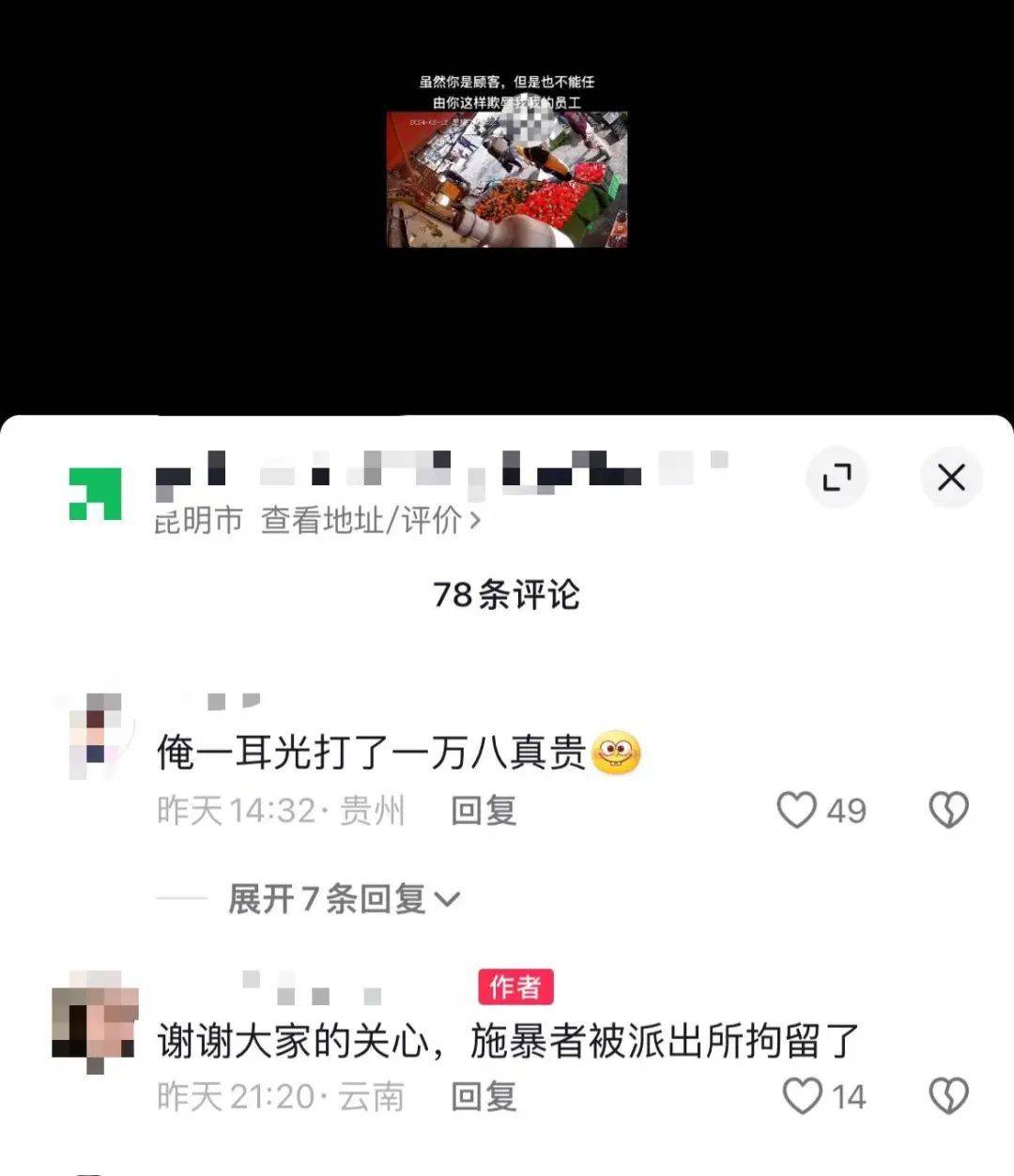This screenshot has height=1176, width=1014.
Task: Reply to the author's comment
Action: click(x=484, y=1097)
